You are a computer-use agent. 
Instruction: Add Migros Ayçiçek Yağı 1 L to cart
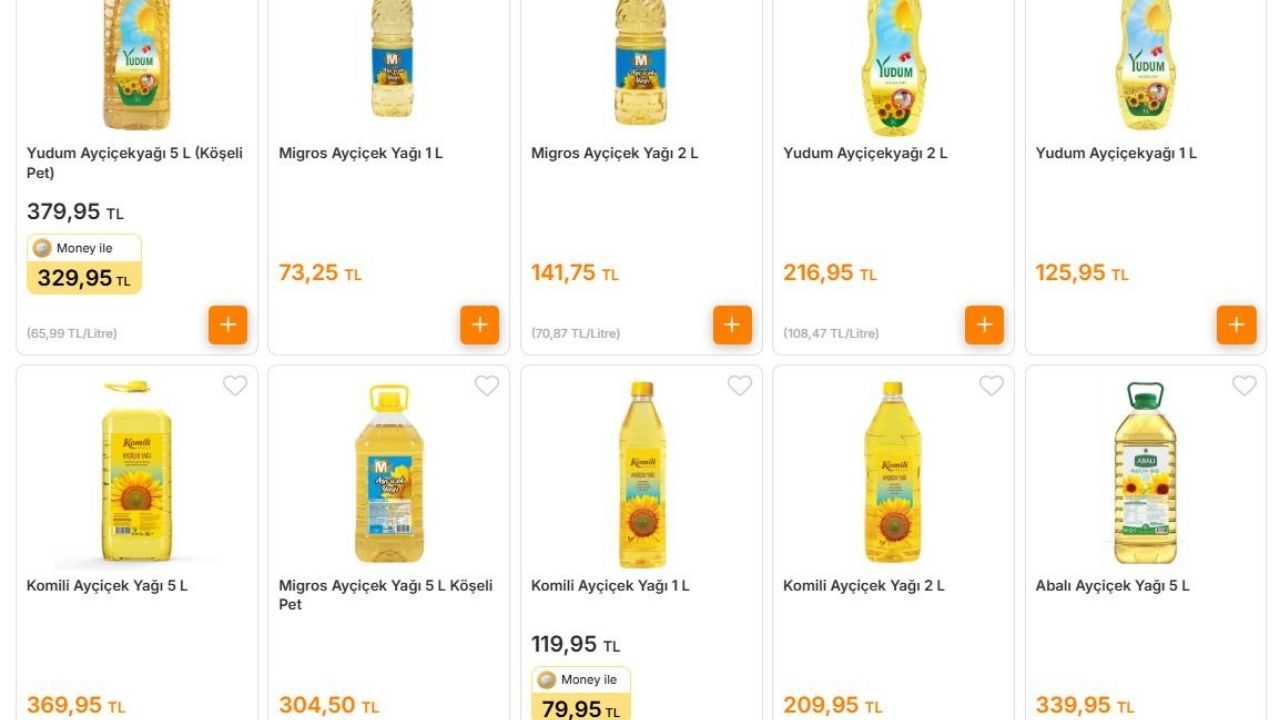(x=480, y=325)
